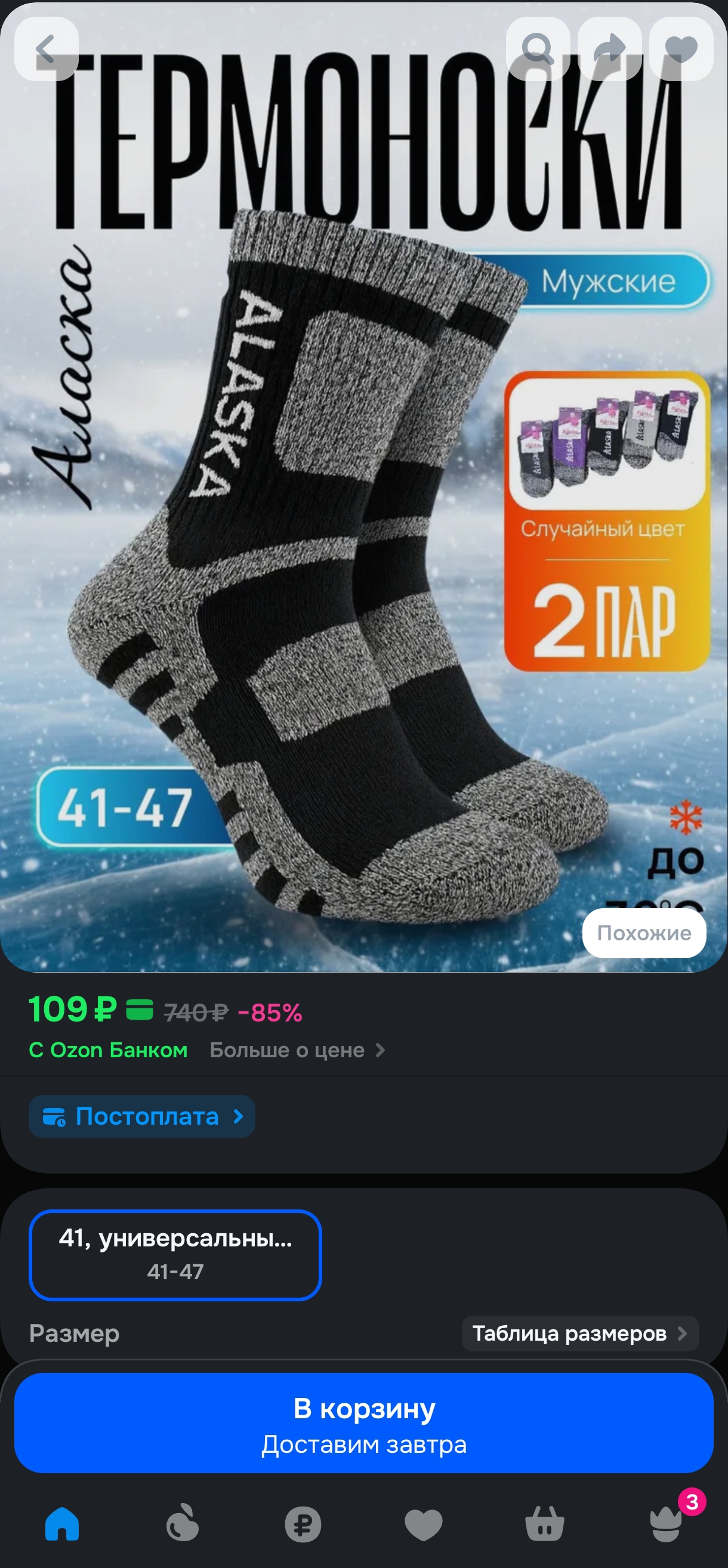Open the favorites heart tab
This screenshot has height=1568, width=728.
424,1525
